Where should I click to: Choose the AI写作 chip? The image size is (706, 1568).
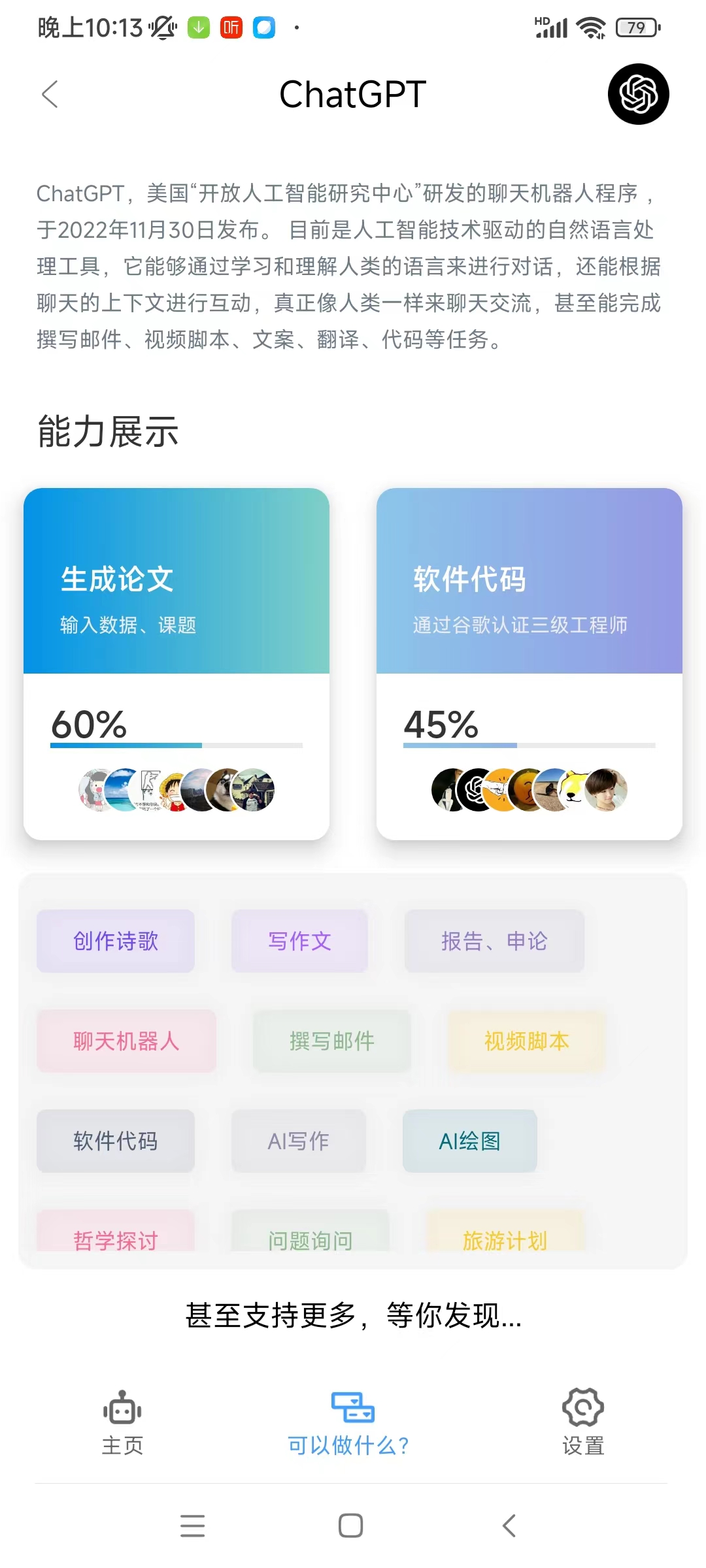point(299,1141)
